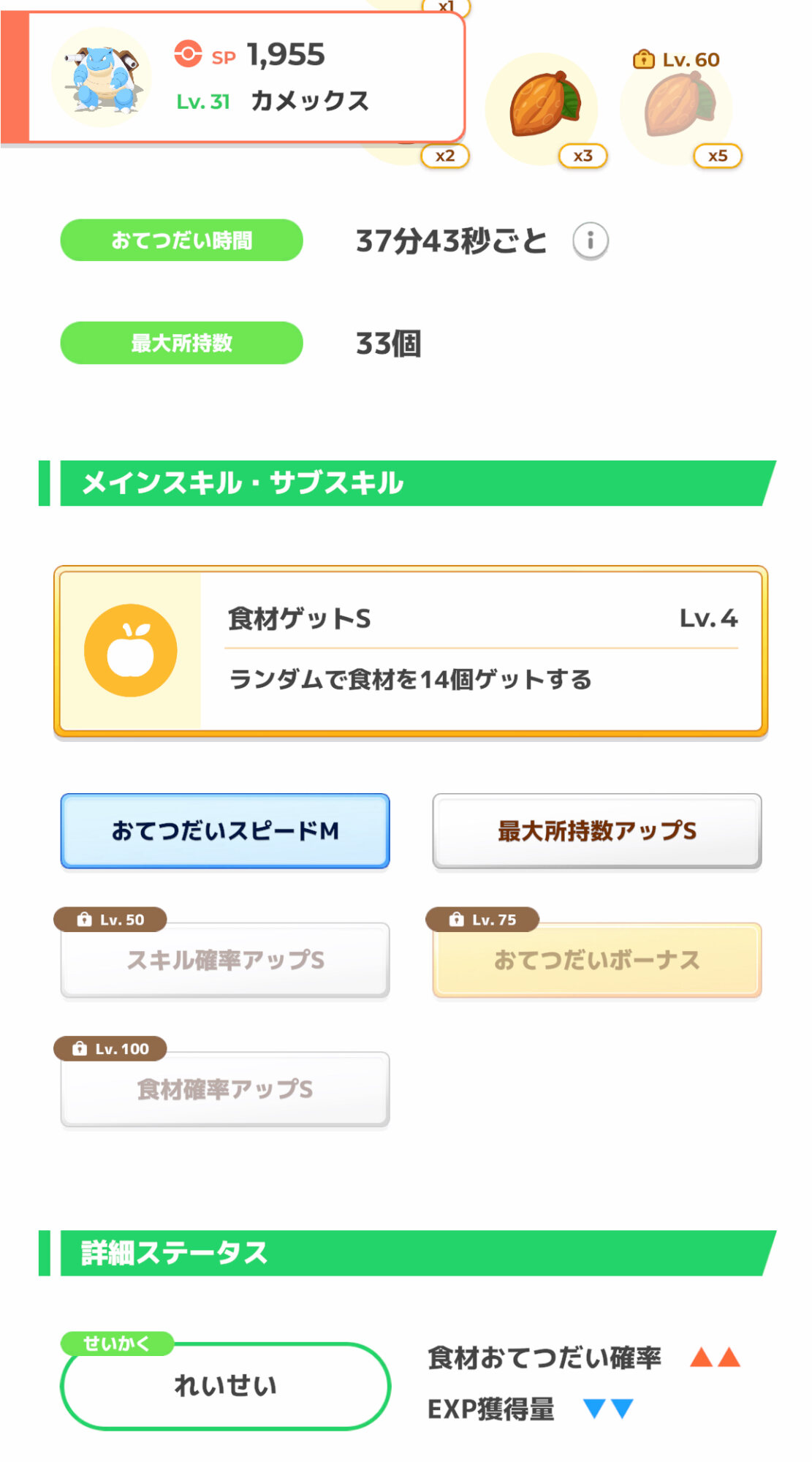The width and height of the screenshot is (812, 1462).
Task: Tap the locked 食材確率アップS sub skill
Action: point(225,1089)
